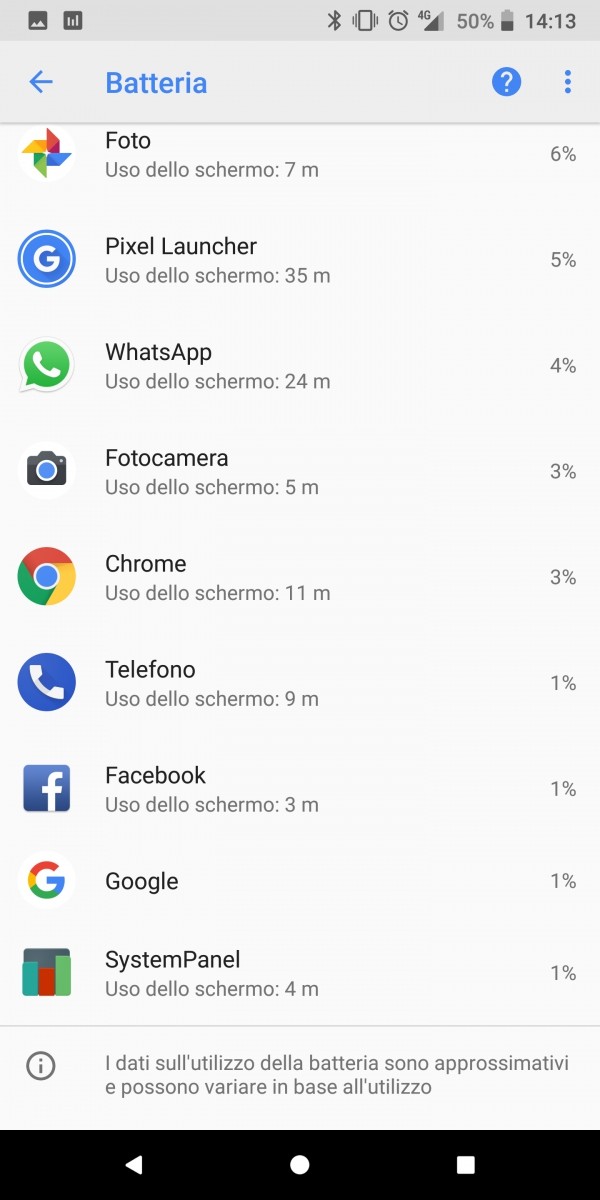Screen dimensions: 600x1200
Task: Open Pixel Launcher battery usage
Action: click(300, 260)
